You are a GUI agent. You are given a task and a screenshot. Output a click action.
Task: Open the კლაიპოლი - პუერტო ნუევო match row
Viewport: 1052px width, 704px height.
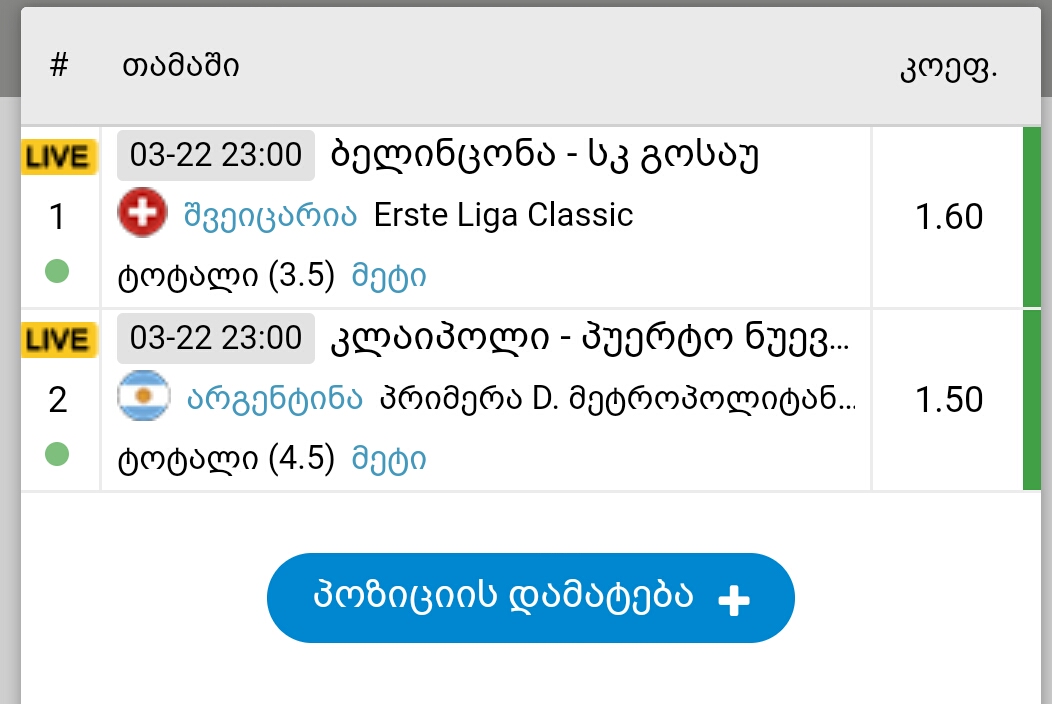point(590,340)
